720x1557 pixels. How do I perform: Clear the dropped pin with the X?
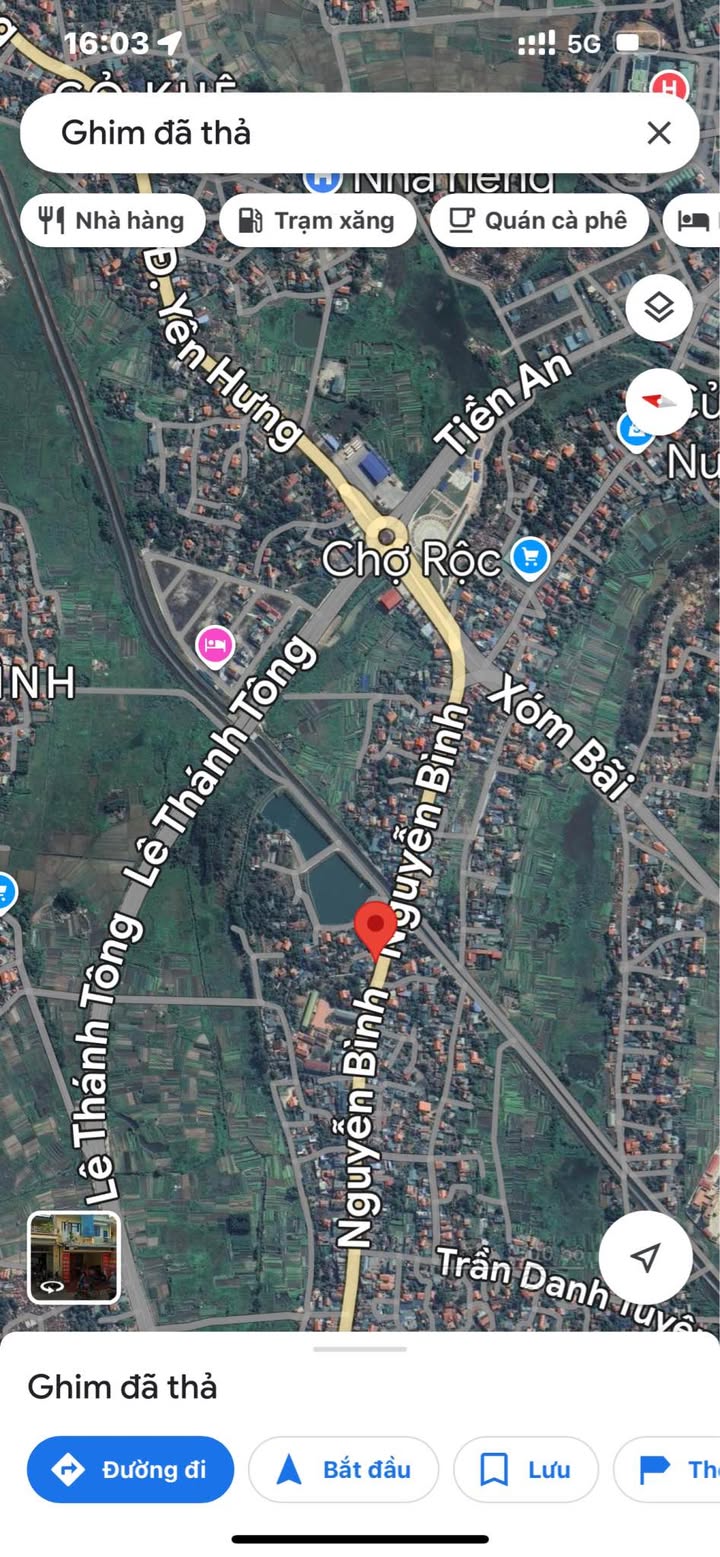[658, 133]
